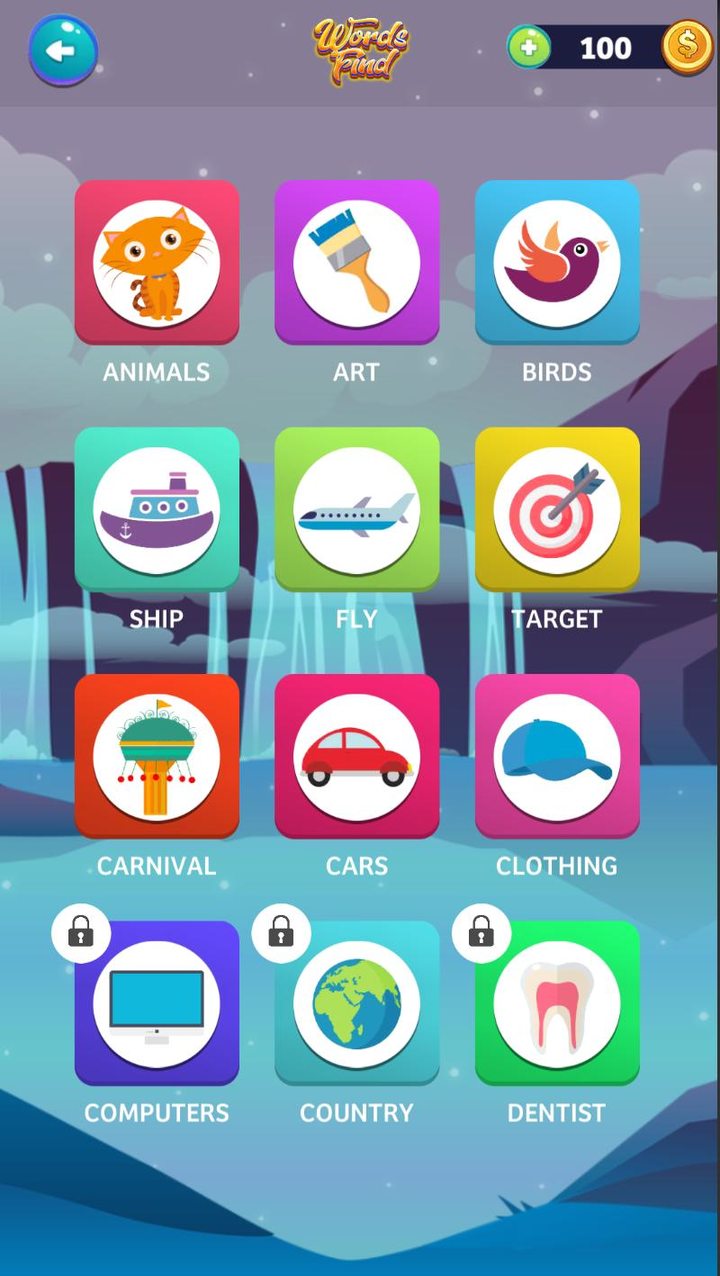720x1276 pixels.
Task: Tap the SHIP boat icon
Action: 157,508
